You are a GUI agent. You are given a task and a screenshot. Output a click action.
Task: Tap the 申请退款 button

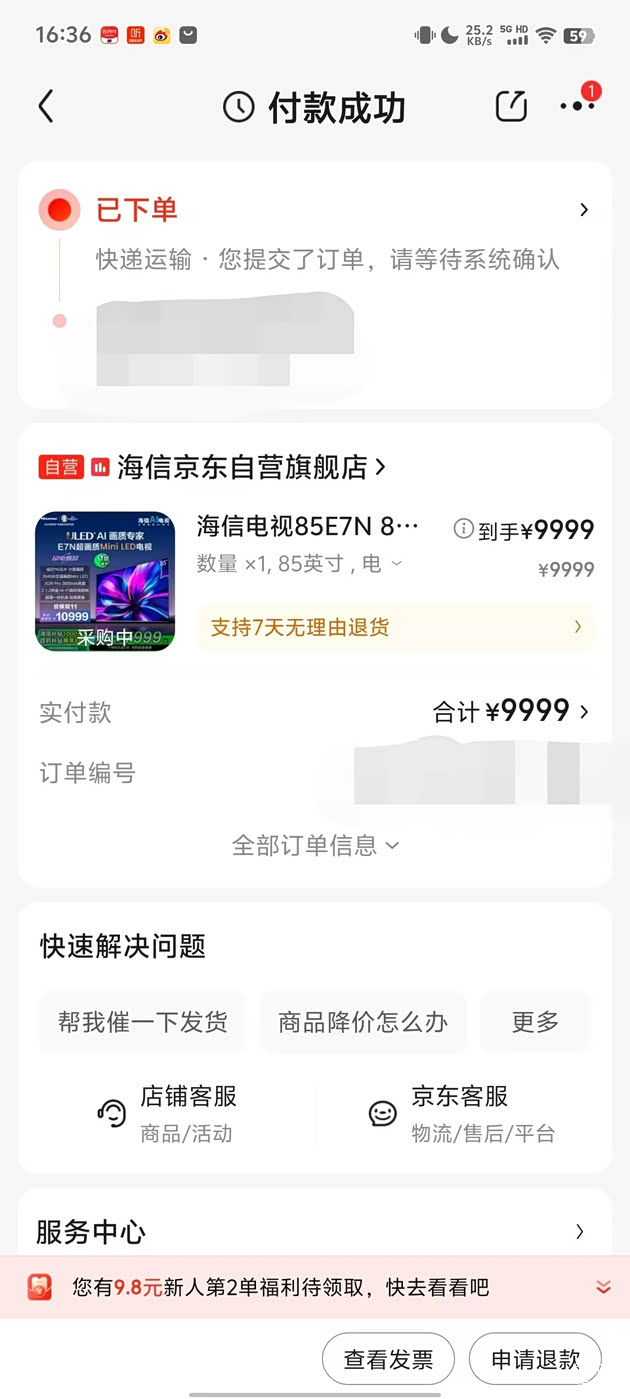click(x=535, y=1359)
